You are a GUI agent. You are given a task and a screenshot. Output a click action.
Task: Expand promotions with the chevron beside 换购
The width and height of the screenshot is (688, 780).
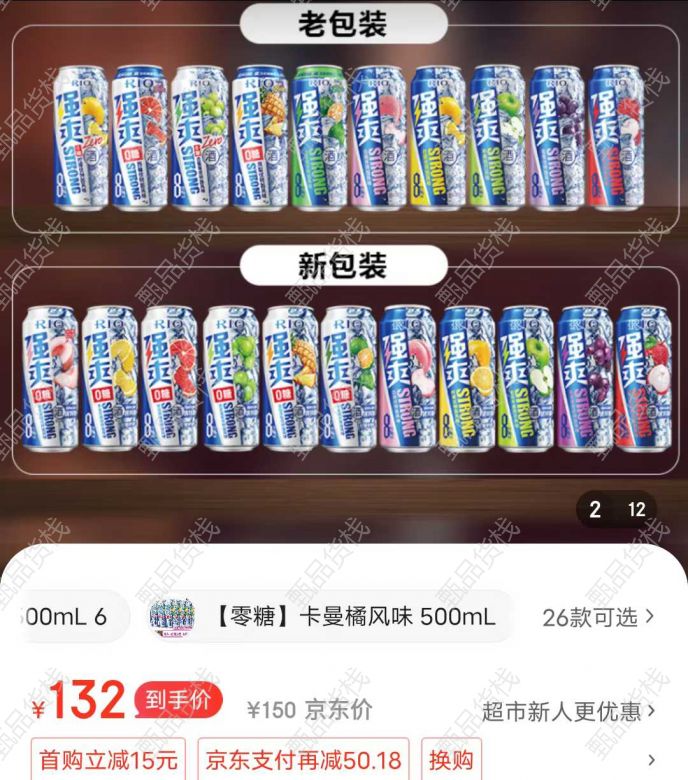pyautogui.click(x=651, y=759)
